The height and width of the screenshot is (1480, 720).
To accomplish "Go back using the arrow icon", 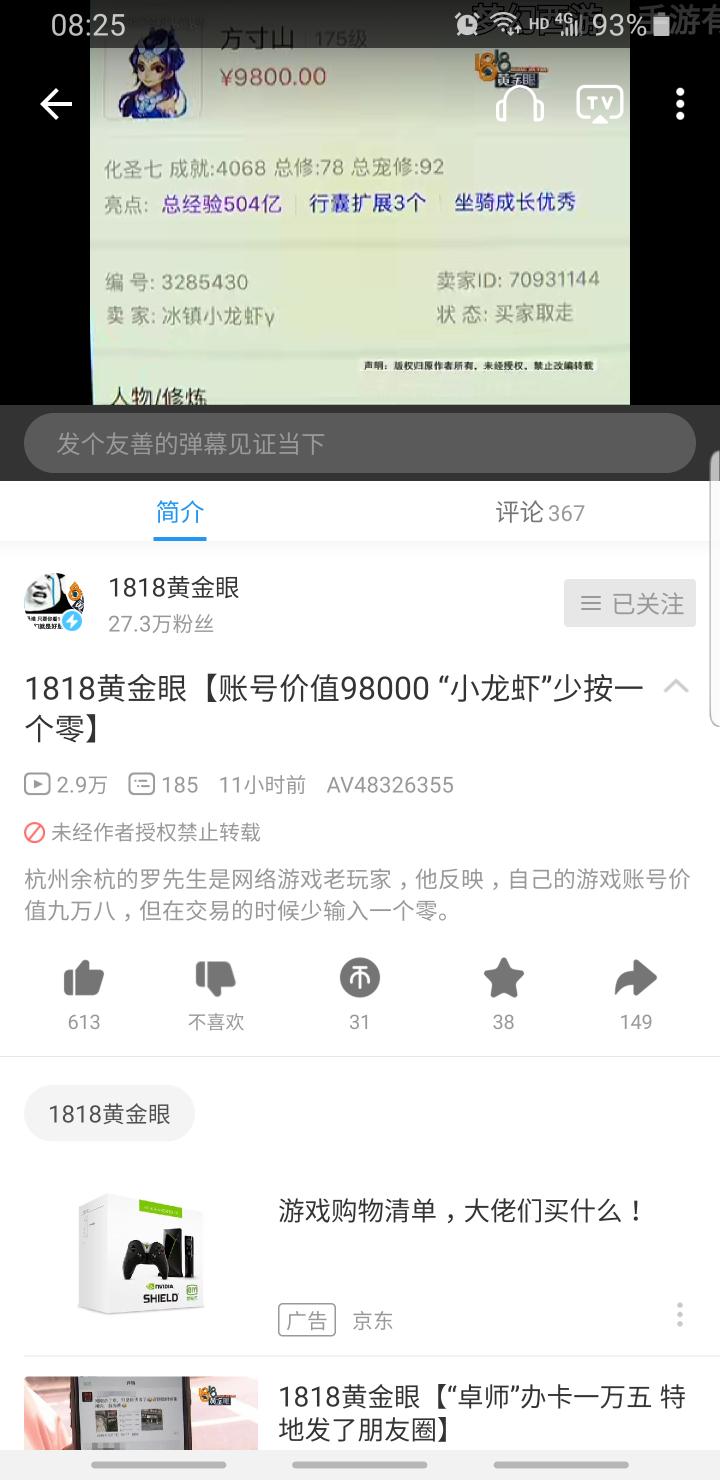I will coord(56,104).
